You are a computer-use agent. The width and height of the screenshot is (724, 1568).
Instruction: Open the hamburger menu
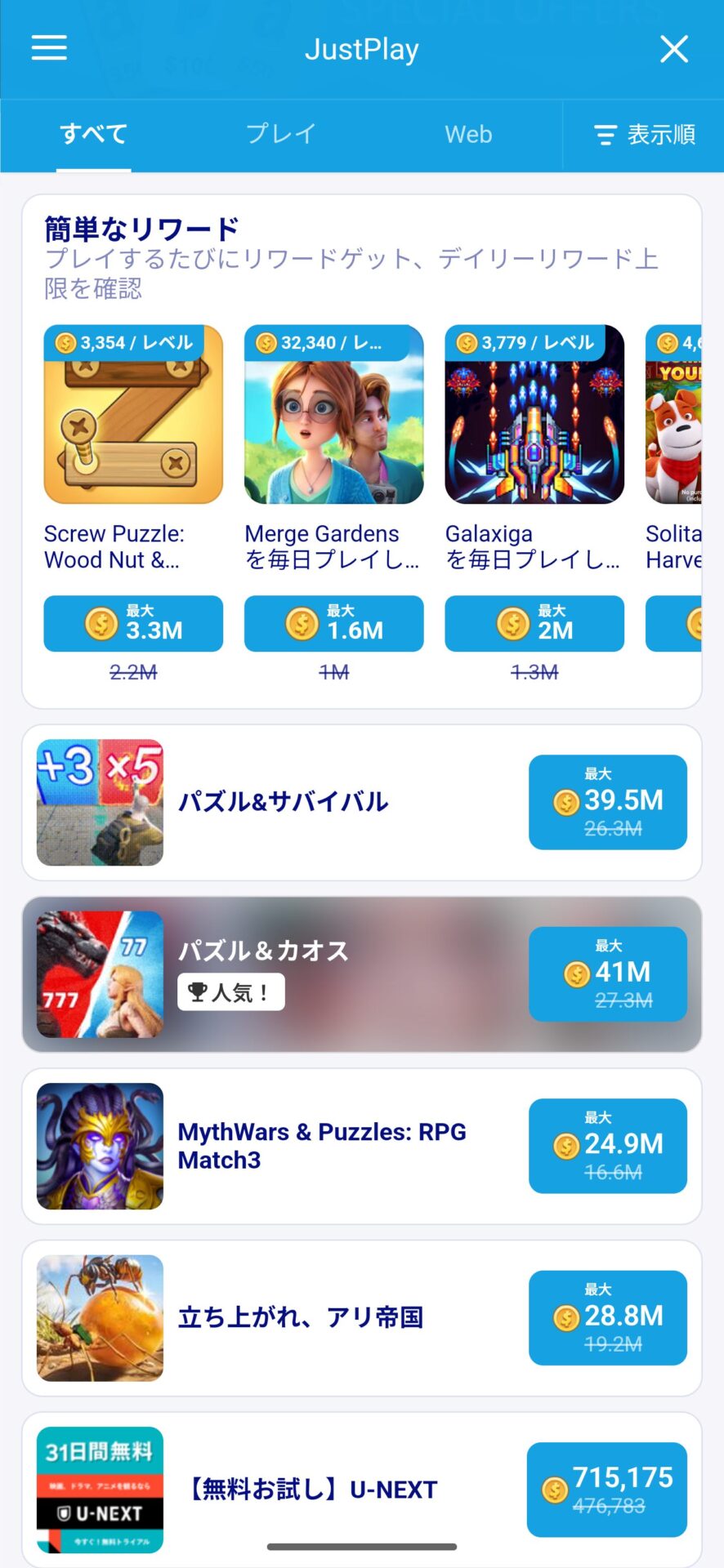click(x=49, y=48)
